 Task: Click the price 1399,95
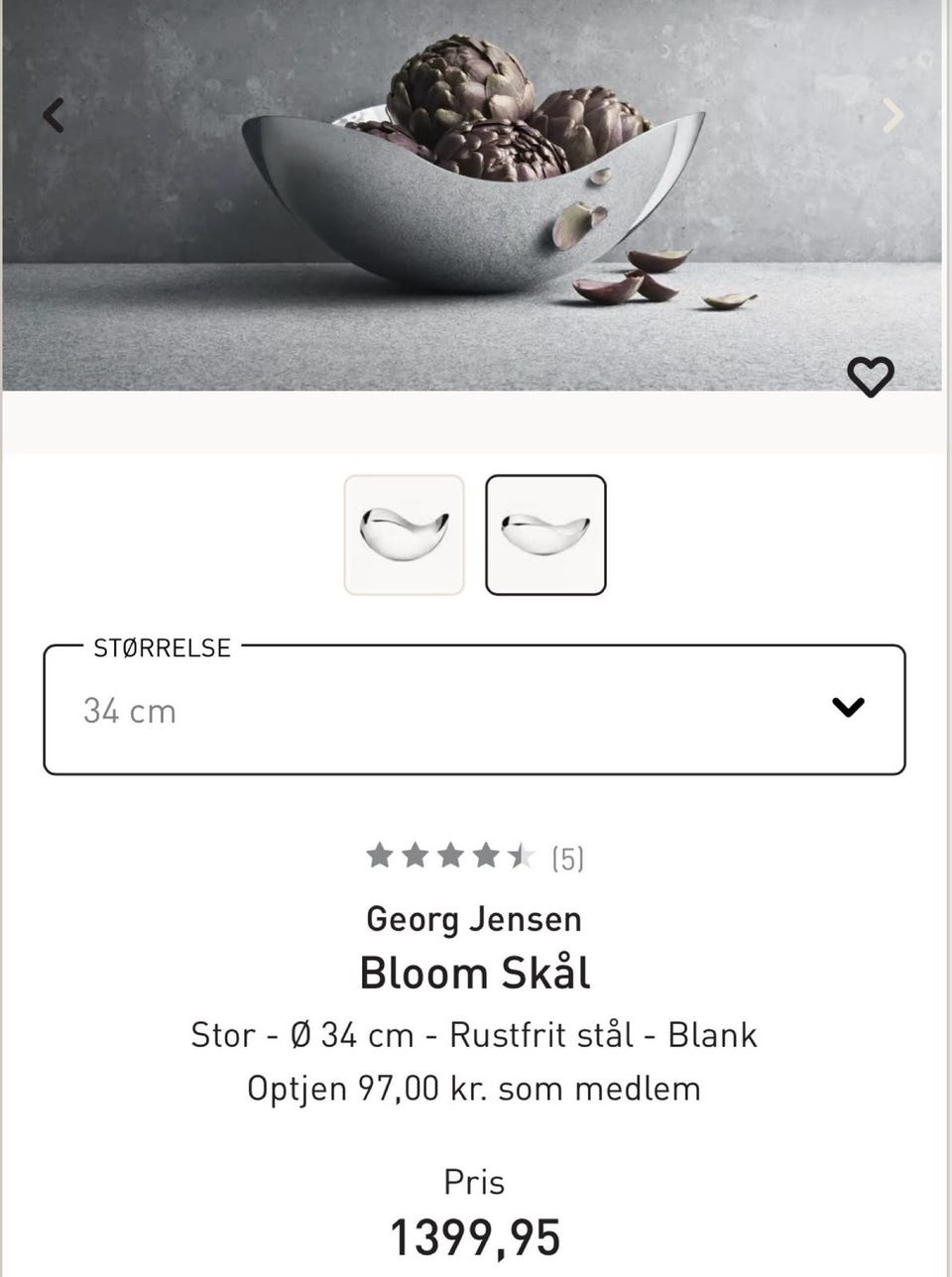coord(474,1235)
